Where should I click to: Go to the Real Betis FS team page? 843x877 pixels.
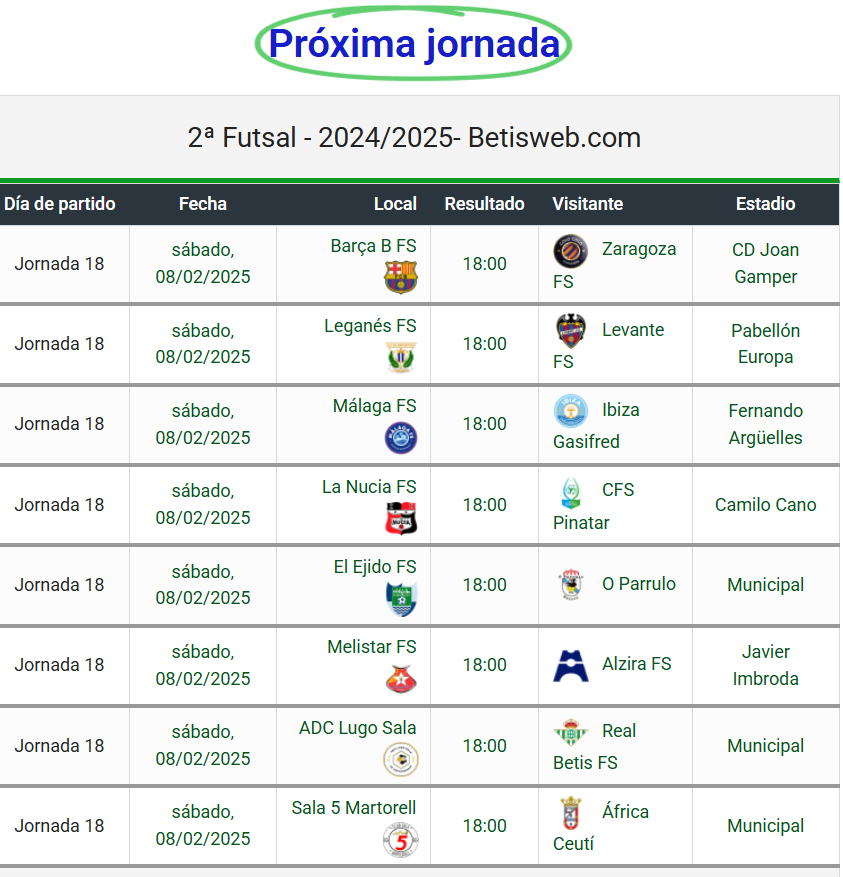click(618, 731)
